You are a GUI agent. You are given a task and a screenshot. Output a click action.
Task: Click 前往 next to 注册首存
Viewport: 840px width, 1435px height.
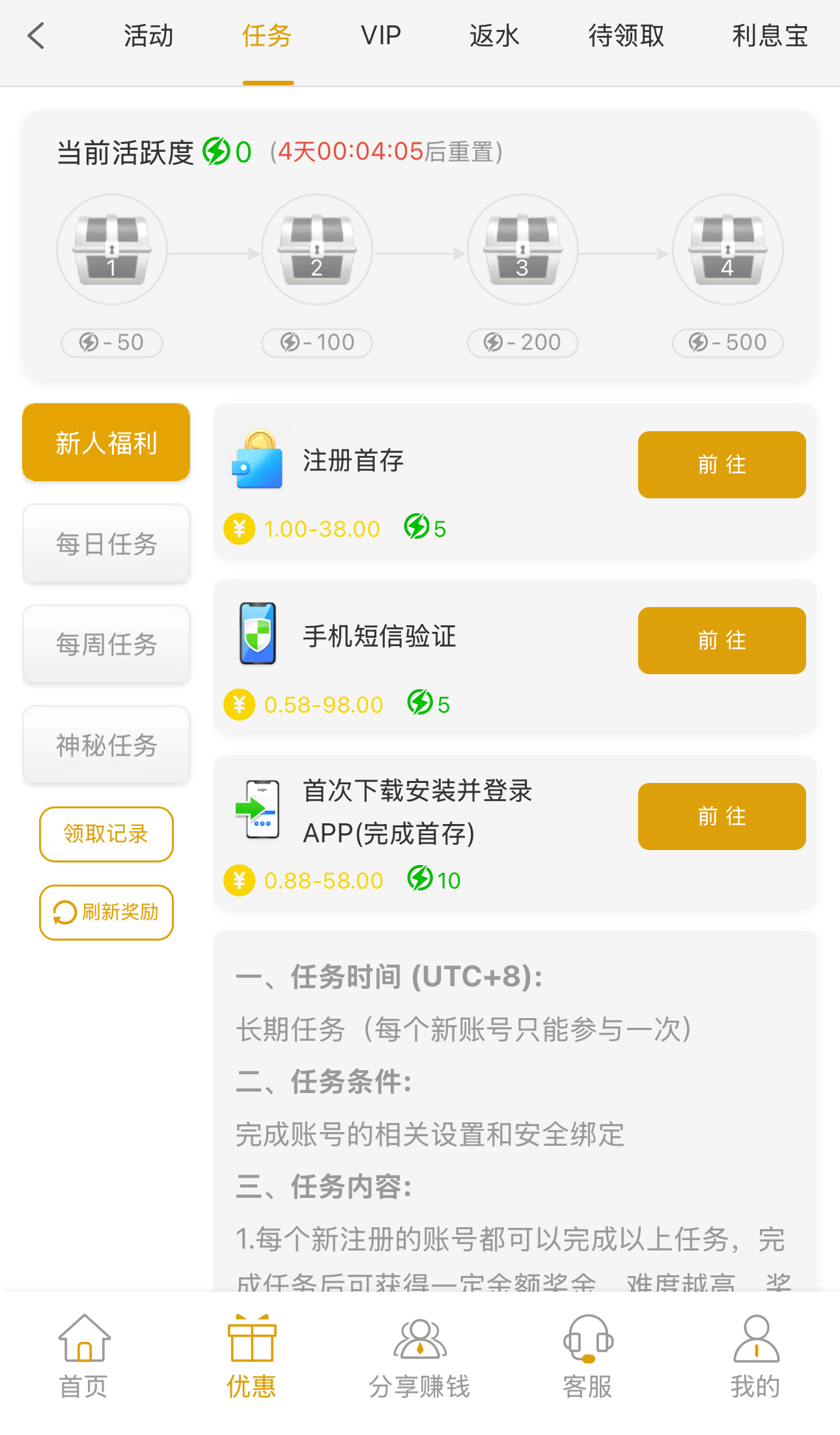(x=721, y=464)
